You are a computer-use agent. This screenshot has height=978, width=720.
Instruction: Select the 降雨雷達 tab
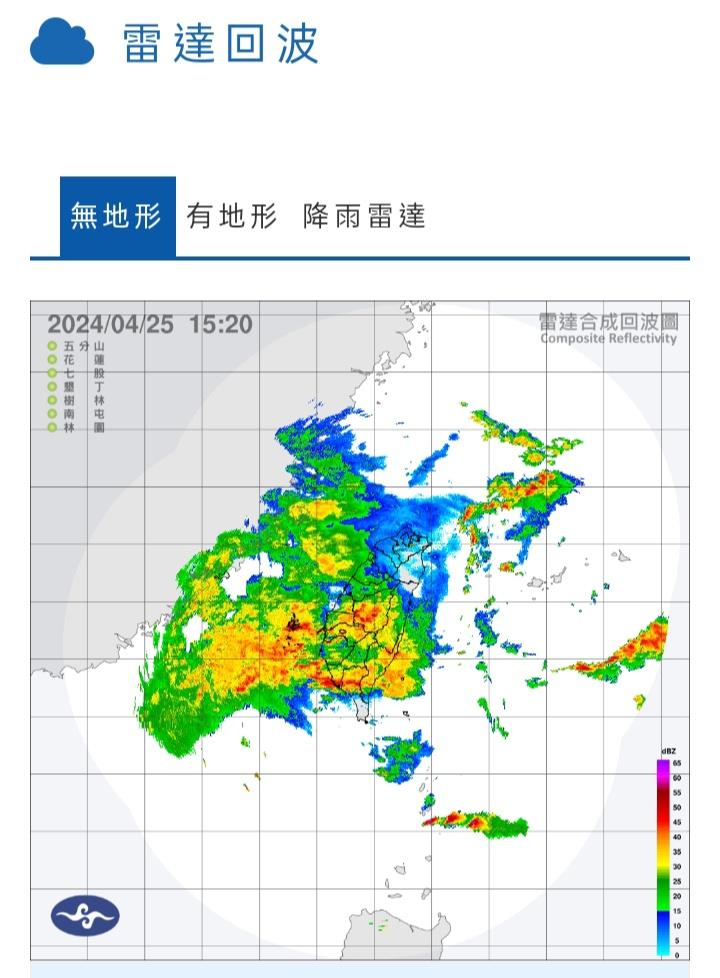click(365, 216)
